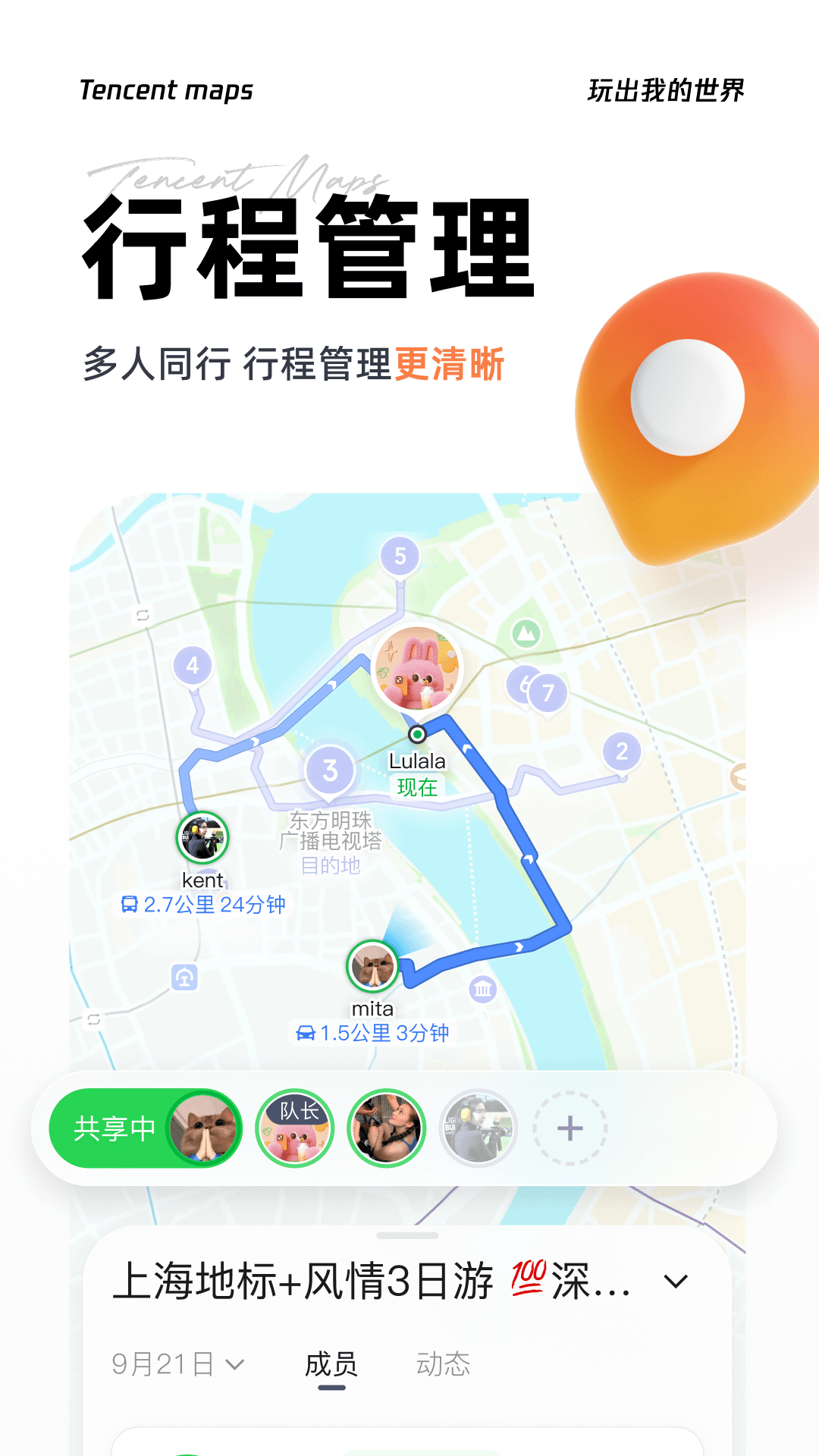Tap the car icon in mita's route info
Screen dimensions: 819x1456
pos(306,1032)
